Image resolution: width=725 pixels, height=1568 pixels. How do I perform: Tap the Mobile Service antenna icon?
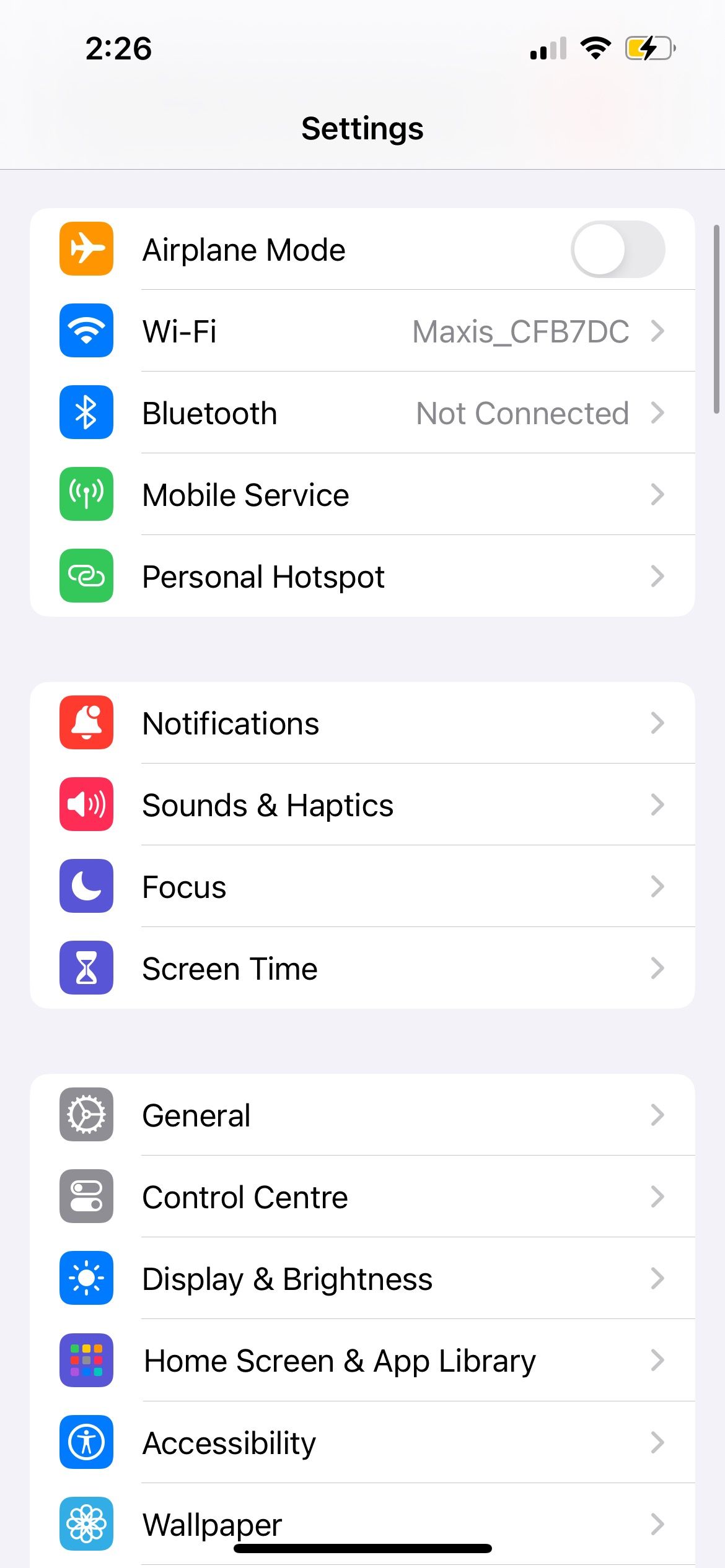point(86,494)
